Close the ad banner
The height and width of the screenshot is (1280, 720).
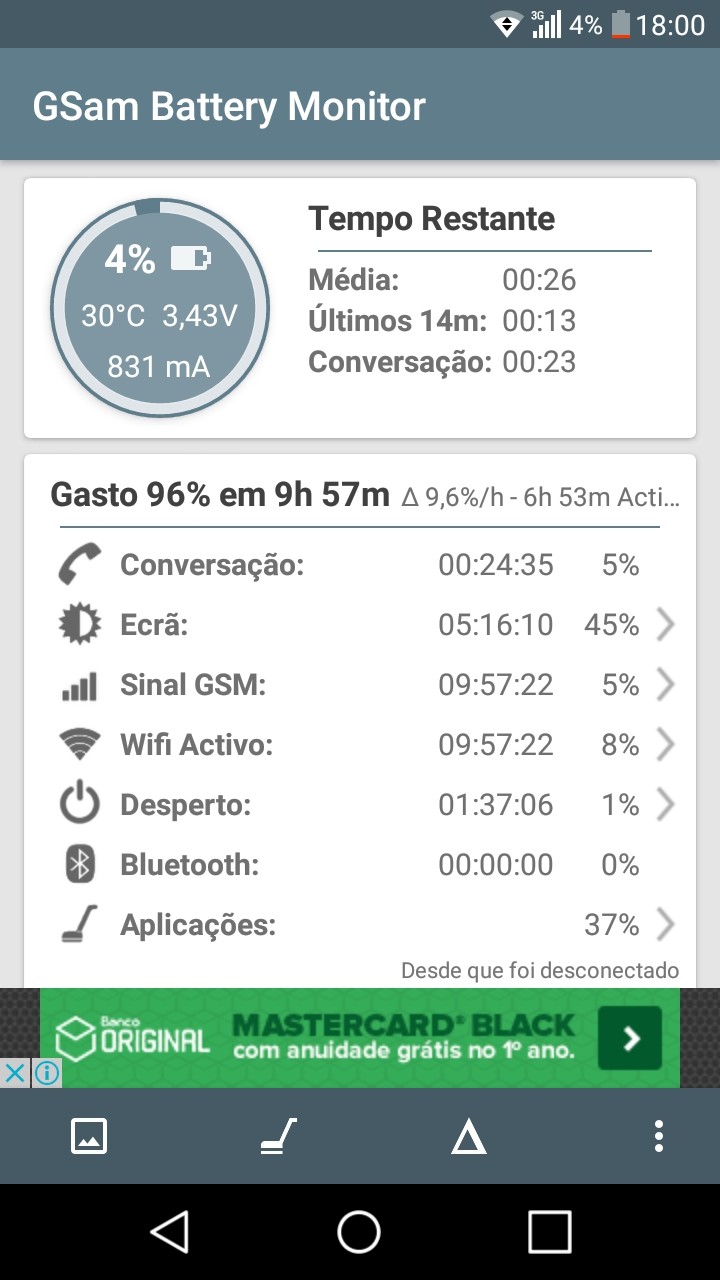15,1073
